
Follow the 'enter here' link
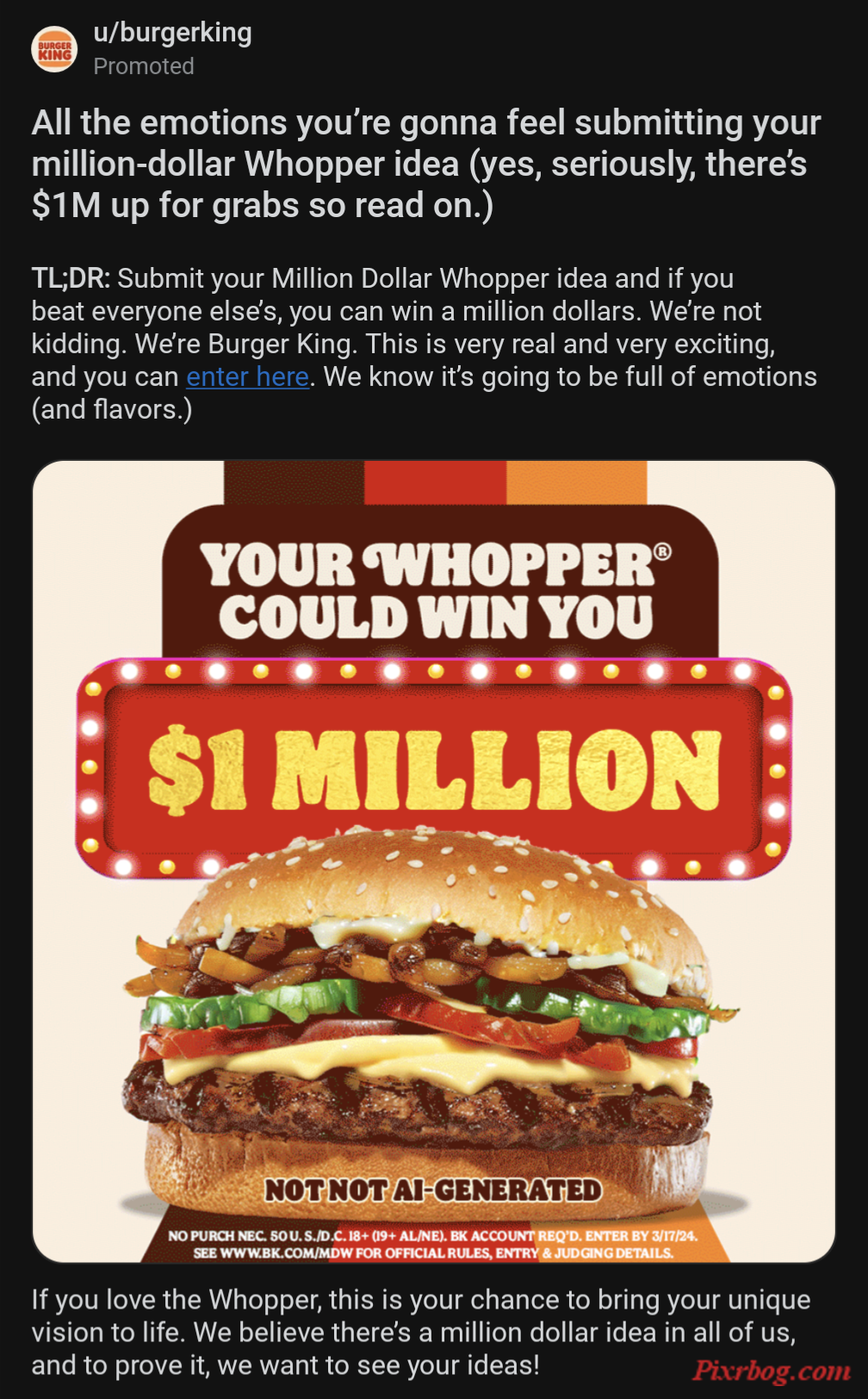pyautogui.click(x=247, y=377)
